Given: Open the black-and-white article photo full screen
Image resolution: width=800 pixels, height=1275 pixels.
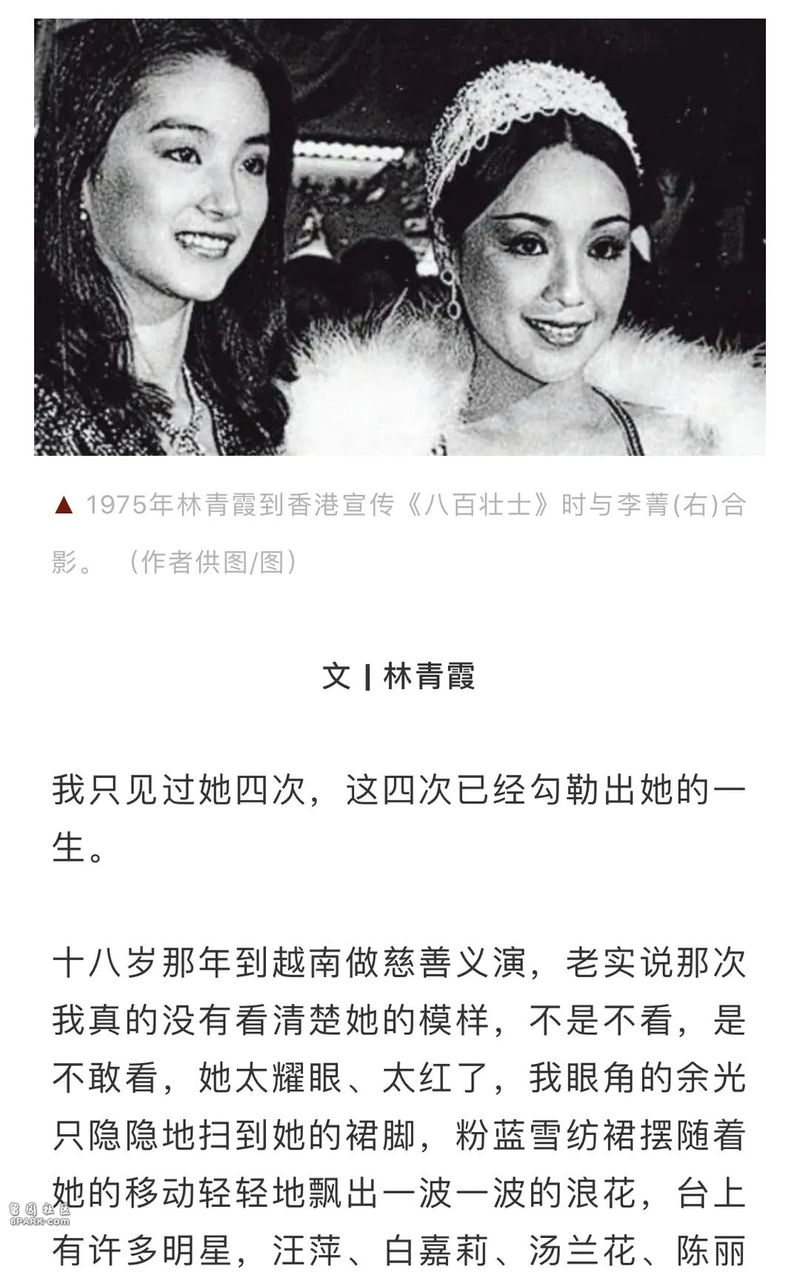Looking at the screenshot, I should tap(400, 237).
